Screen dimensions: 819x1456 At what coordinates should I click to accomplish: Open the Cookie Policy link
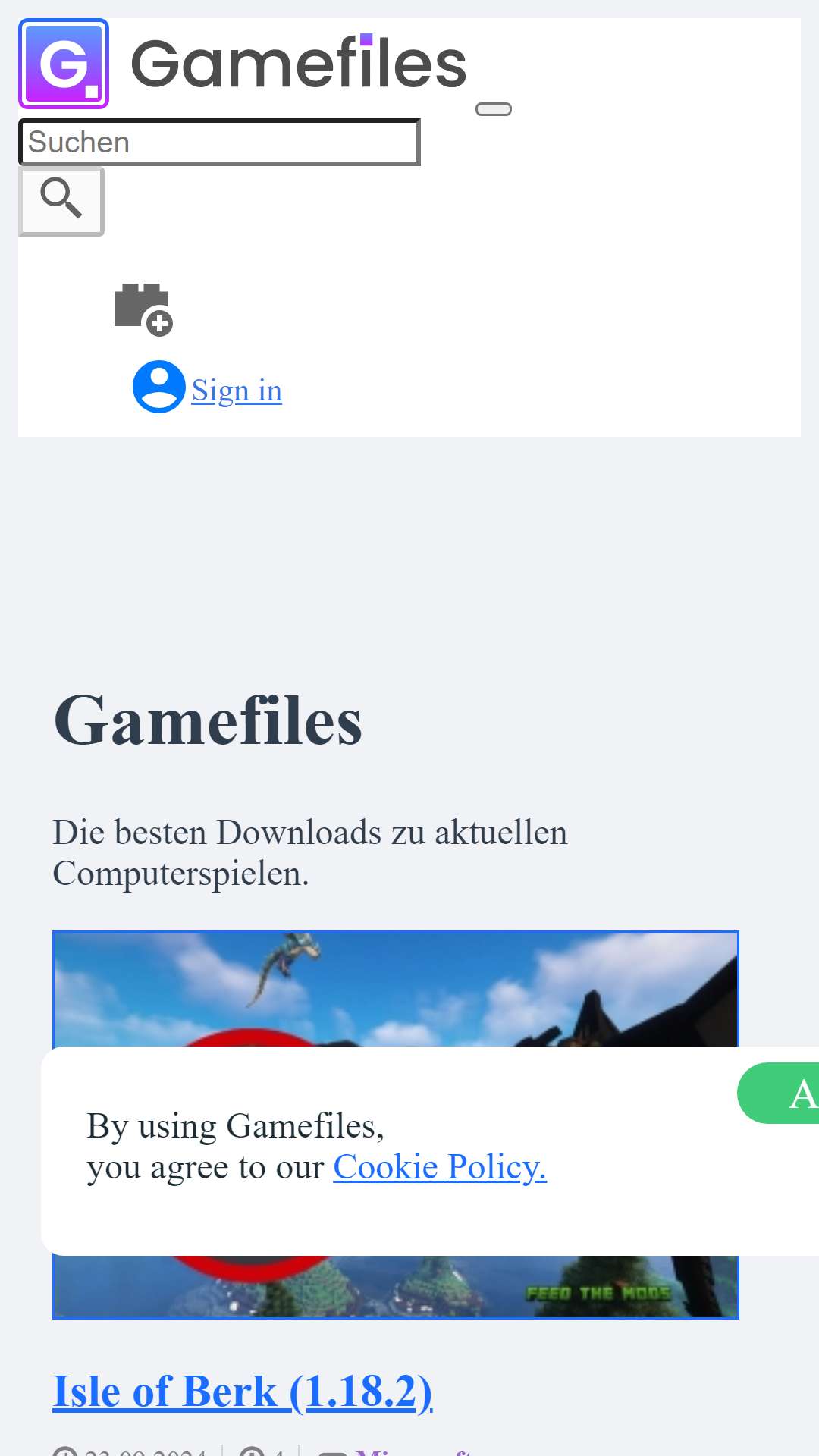pos(440,1166)
